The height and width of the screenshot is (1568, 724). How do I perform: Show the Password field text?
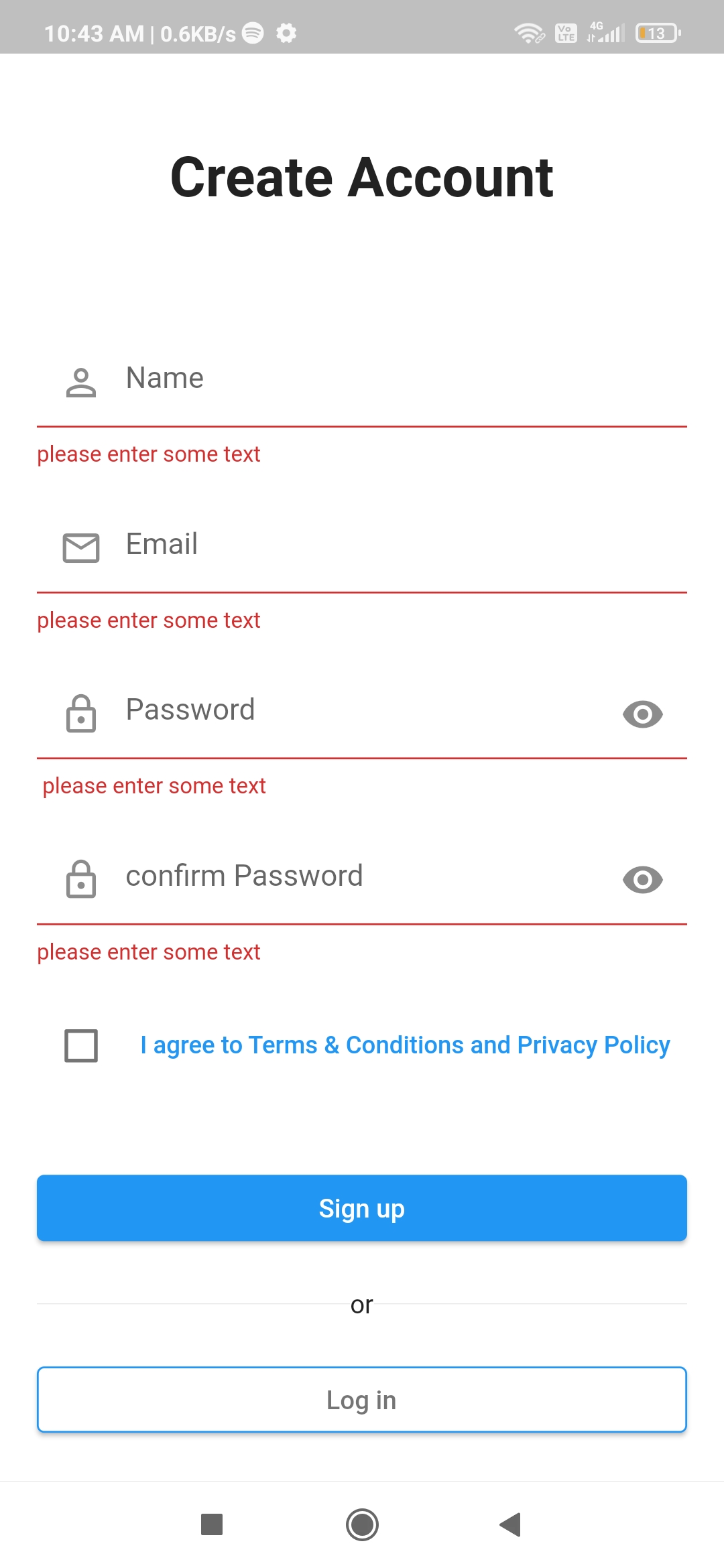(x=642, y=714)
